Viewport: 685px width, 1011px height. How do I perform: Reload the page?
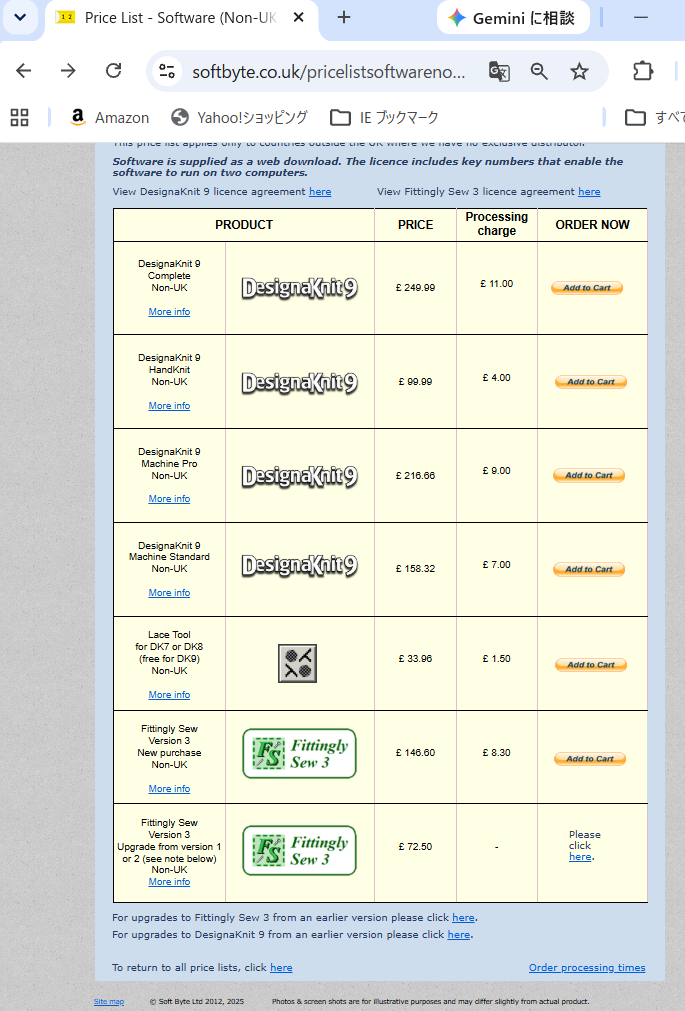click(x=114, y=70)
